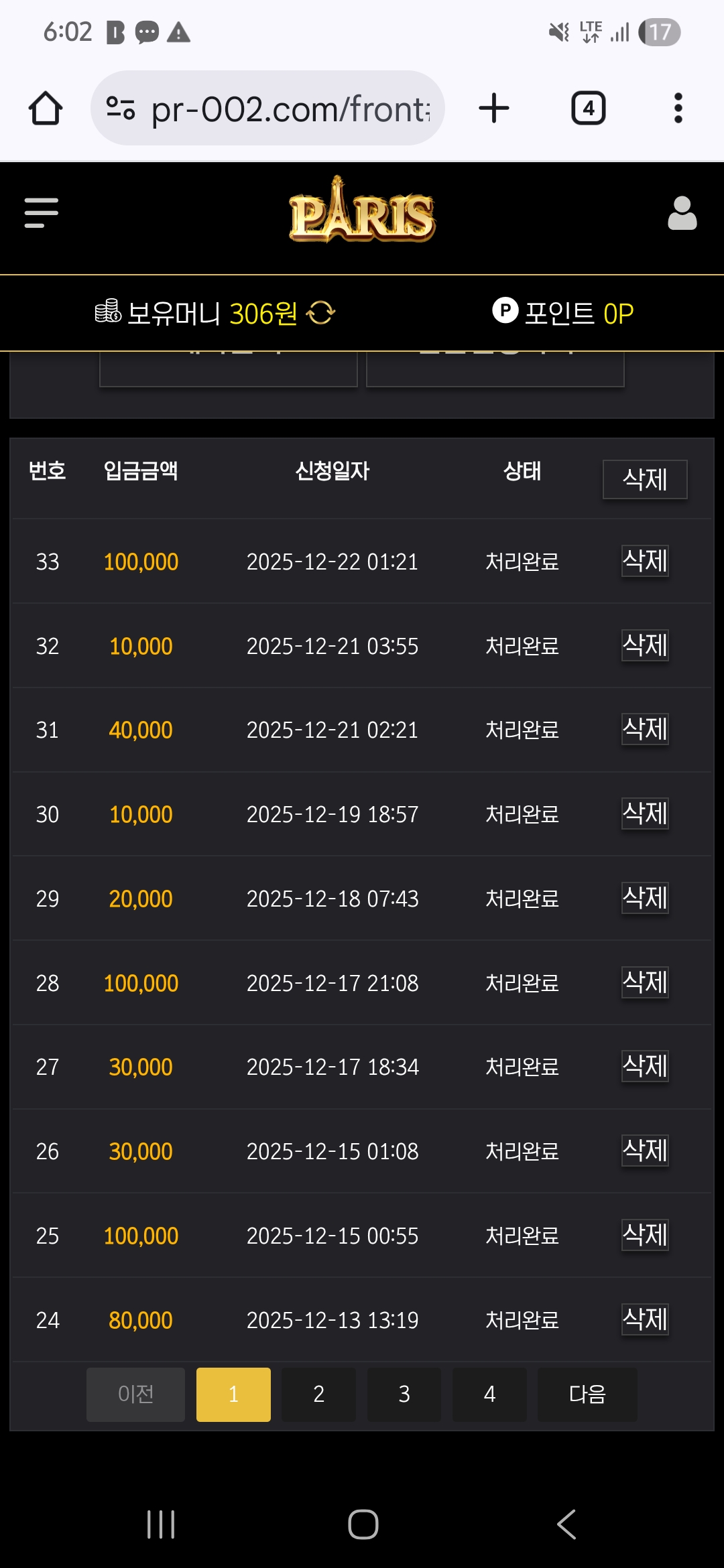Delete deposit record number 32
724x1568 pixels.
click(644, 645)
